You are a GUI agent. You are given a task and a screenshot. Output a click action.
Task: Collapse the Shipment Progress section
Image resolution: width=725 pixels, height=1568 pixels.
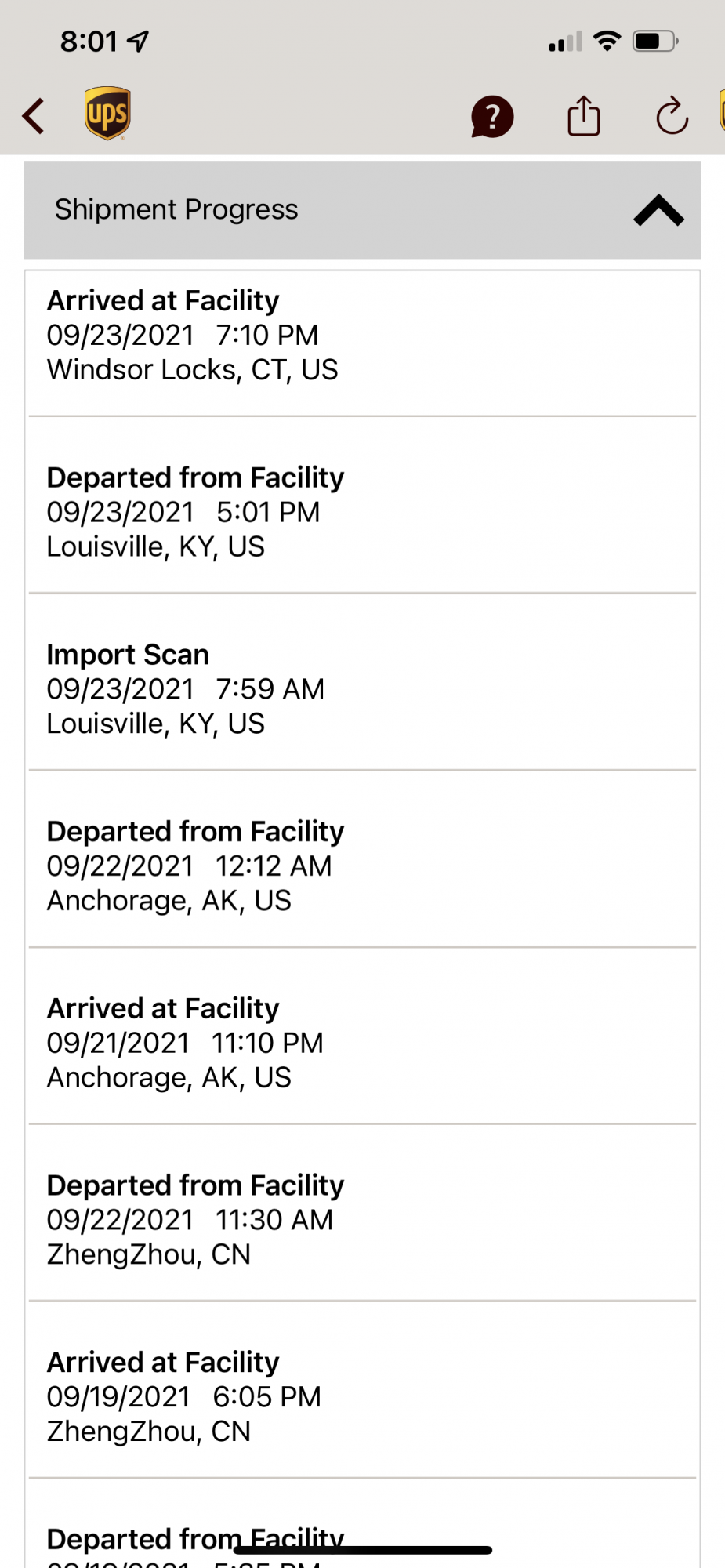658,210
